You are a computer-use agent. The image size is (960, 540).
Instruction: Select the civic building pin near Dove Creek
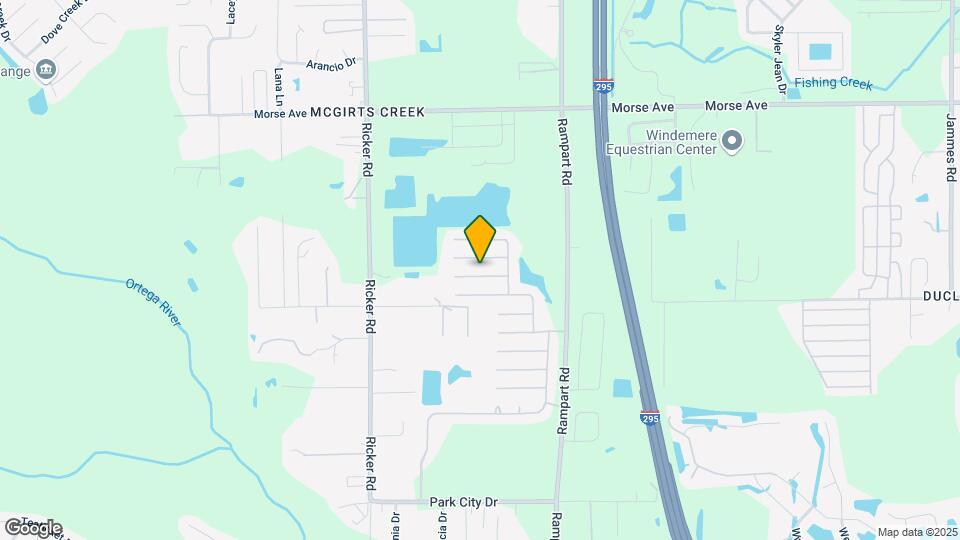pyautogui.click(x=45, y=69)
